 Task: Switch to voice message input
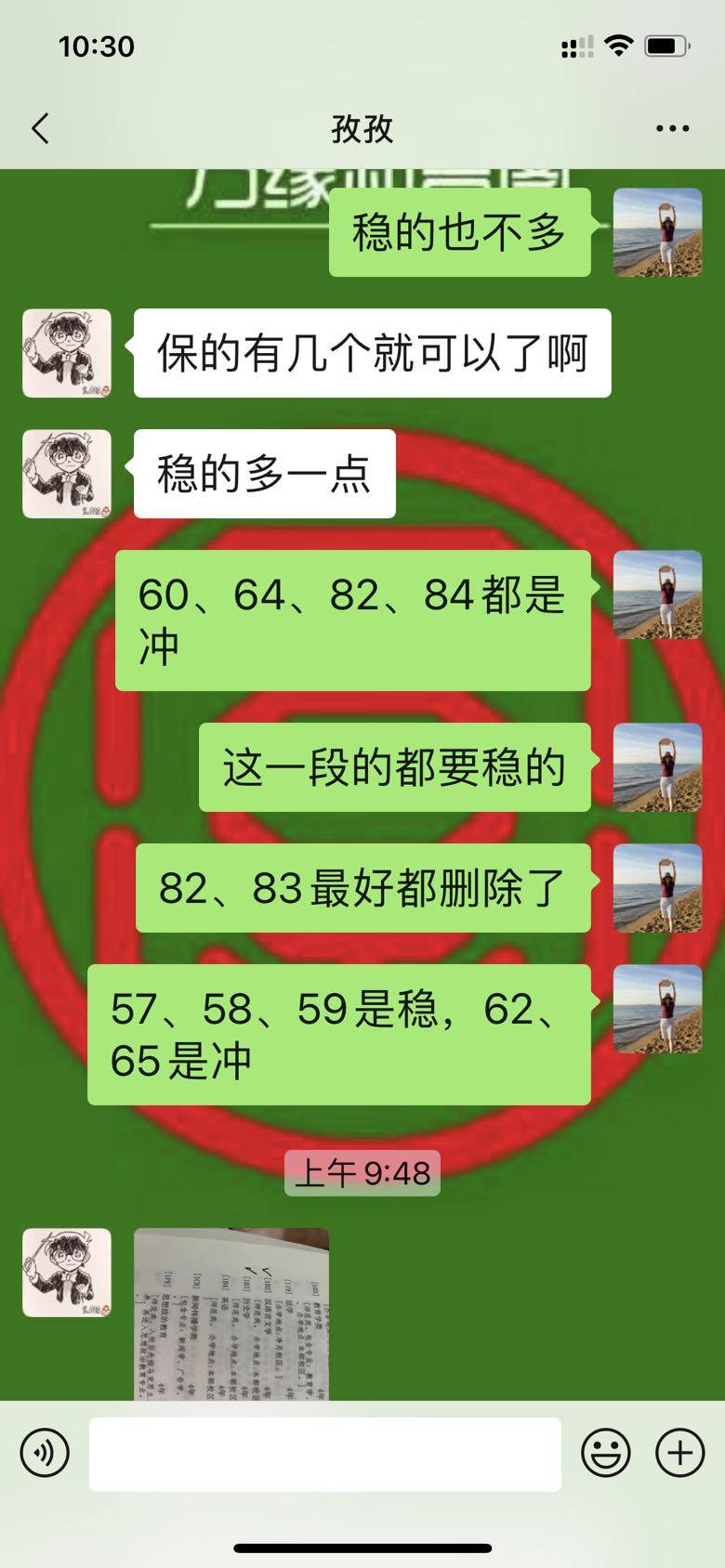[45, 1452]
